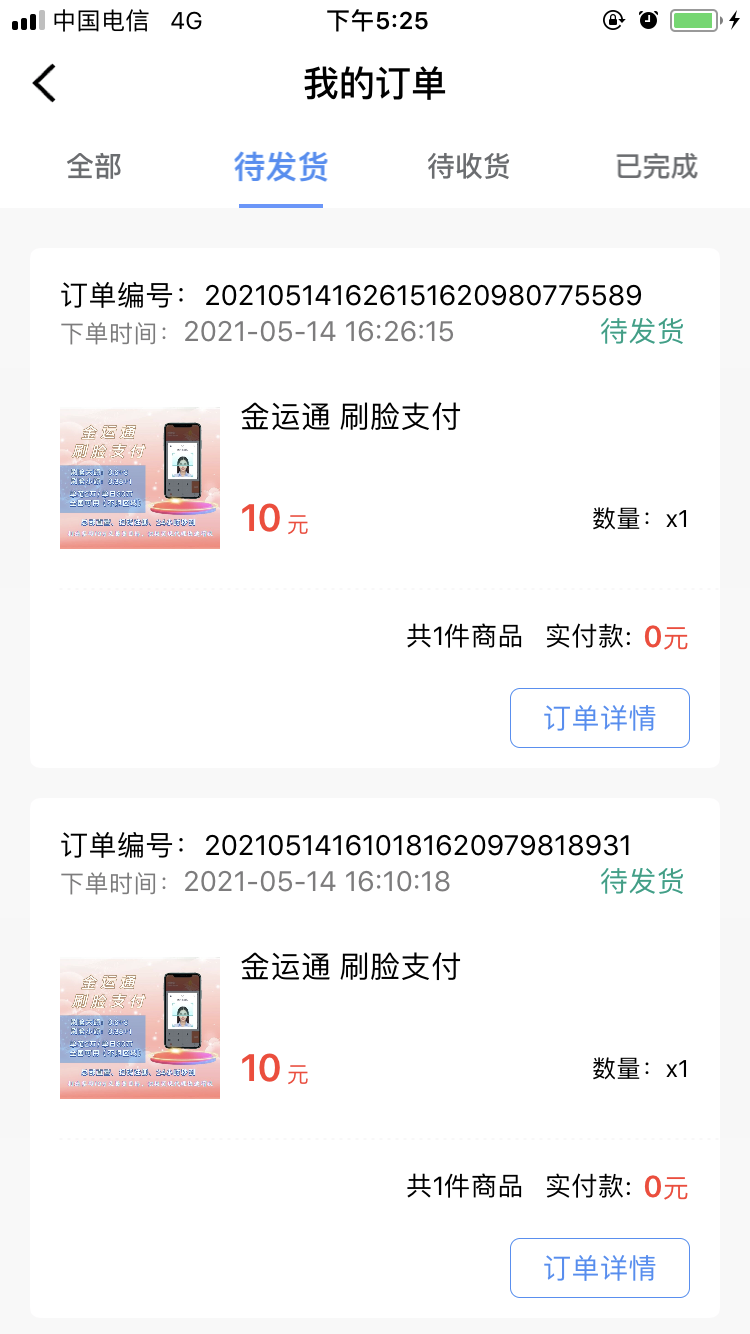Open the 已完成 orders tab
750x1334 pixels.
tap(656, 166)
